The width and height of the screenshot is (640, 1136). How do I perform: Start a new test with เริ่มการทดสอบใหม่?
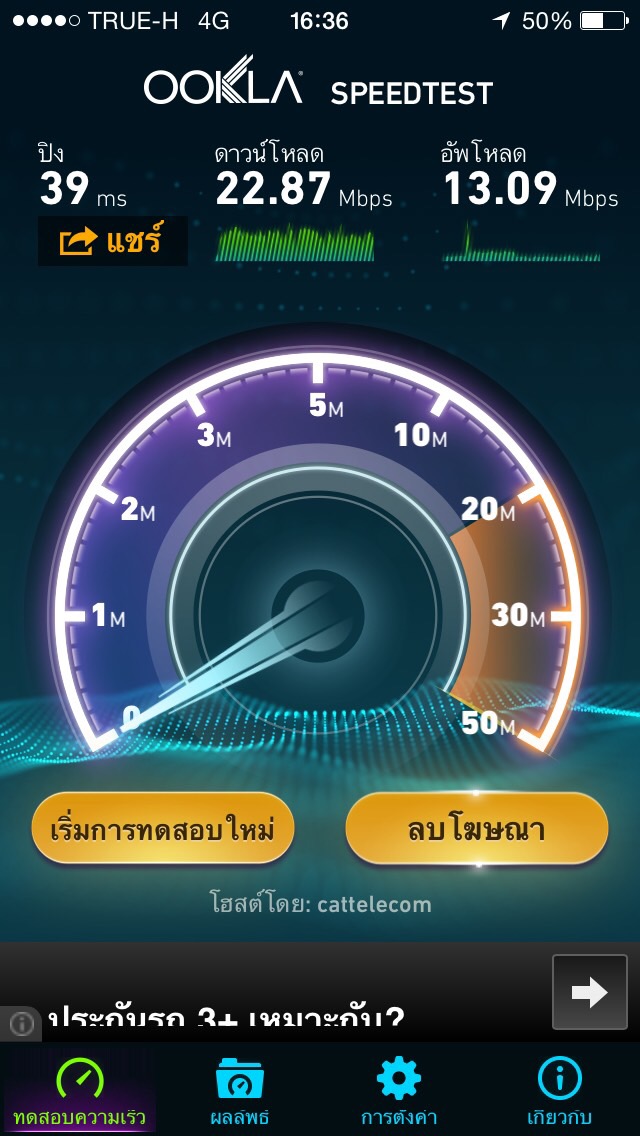click(x=162, y=828)
